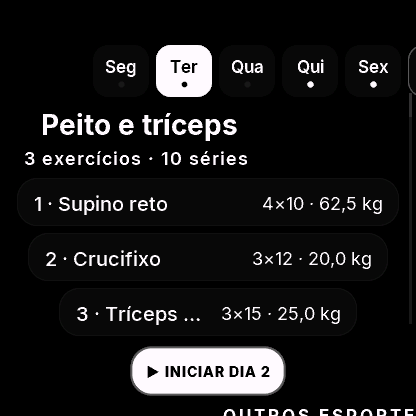Image resolution: width=416 pixels, height=416 pixels.
Task: Open the Qui day tab
Action: [x=310, y=71]
